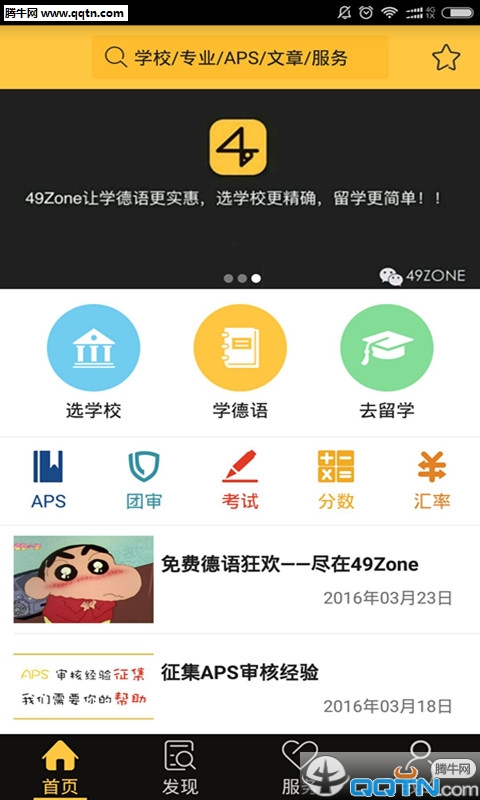Switch to the 首页 home tab

click(x=60, y=767)
